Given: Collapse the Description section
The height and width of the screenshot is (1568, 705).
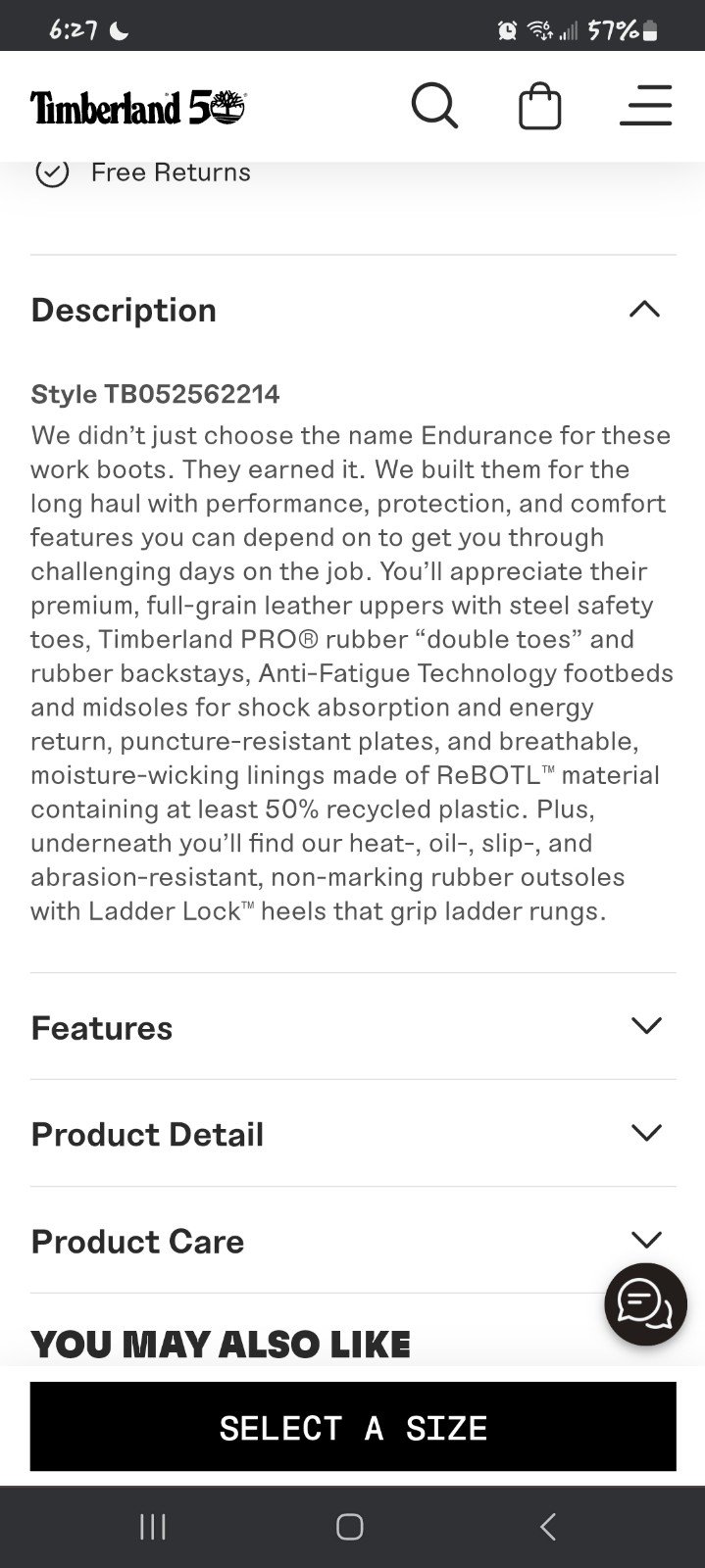Looking at the screenshot, I should 353,310.
